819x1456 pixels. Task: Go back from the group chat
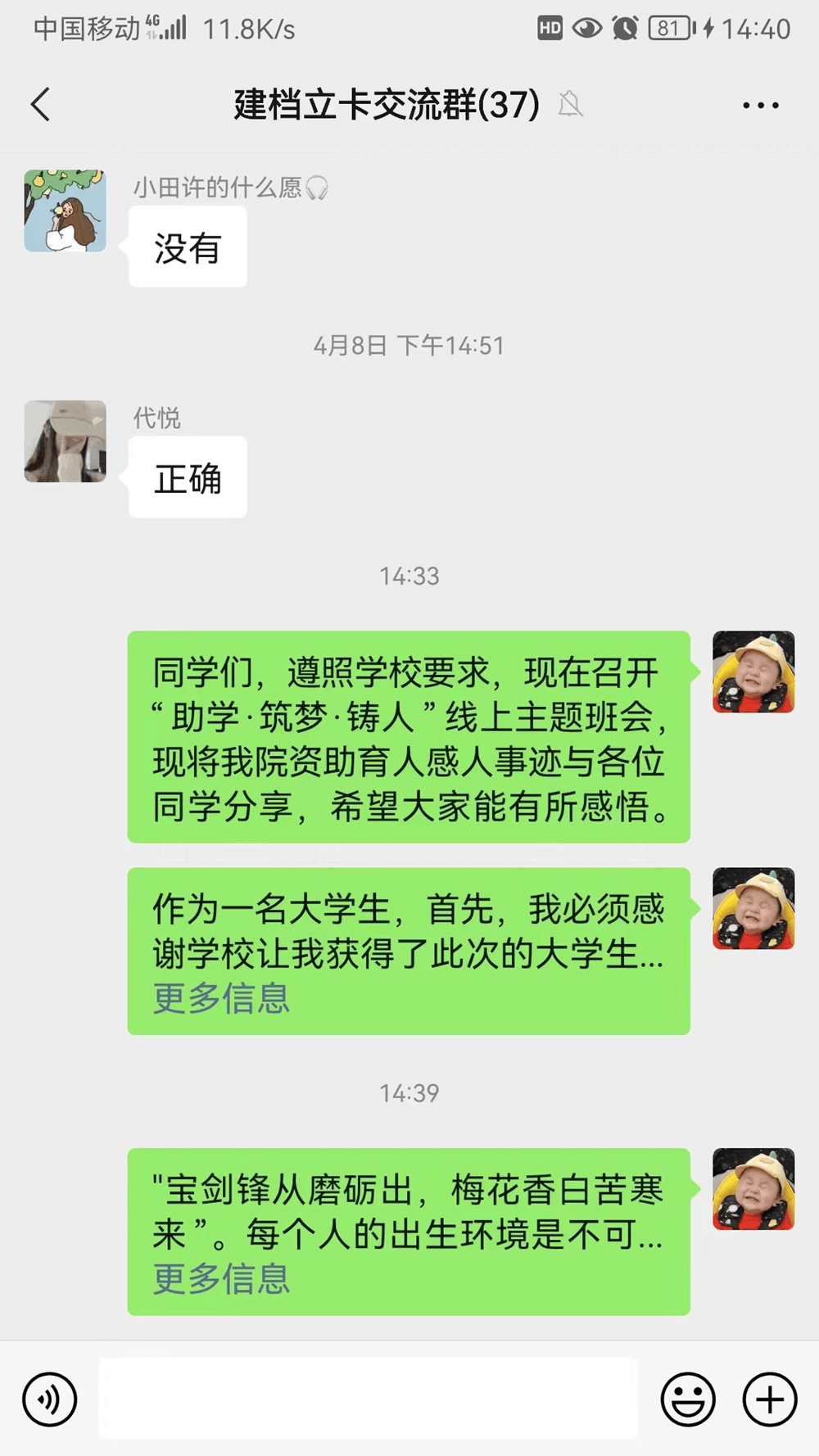[x=40, y=105]
